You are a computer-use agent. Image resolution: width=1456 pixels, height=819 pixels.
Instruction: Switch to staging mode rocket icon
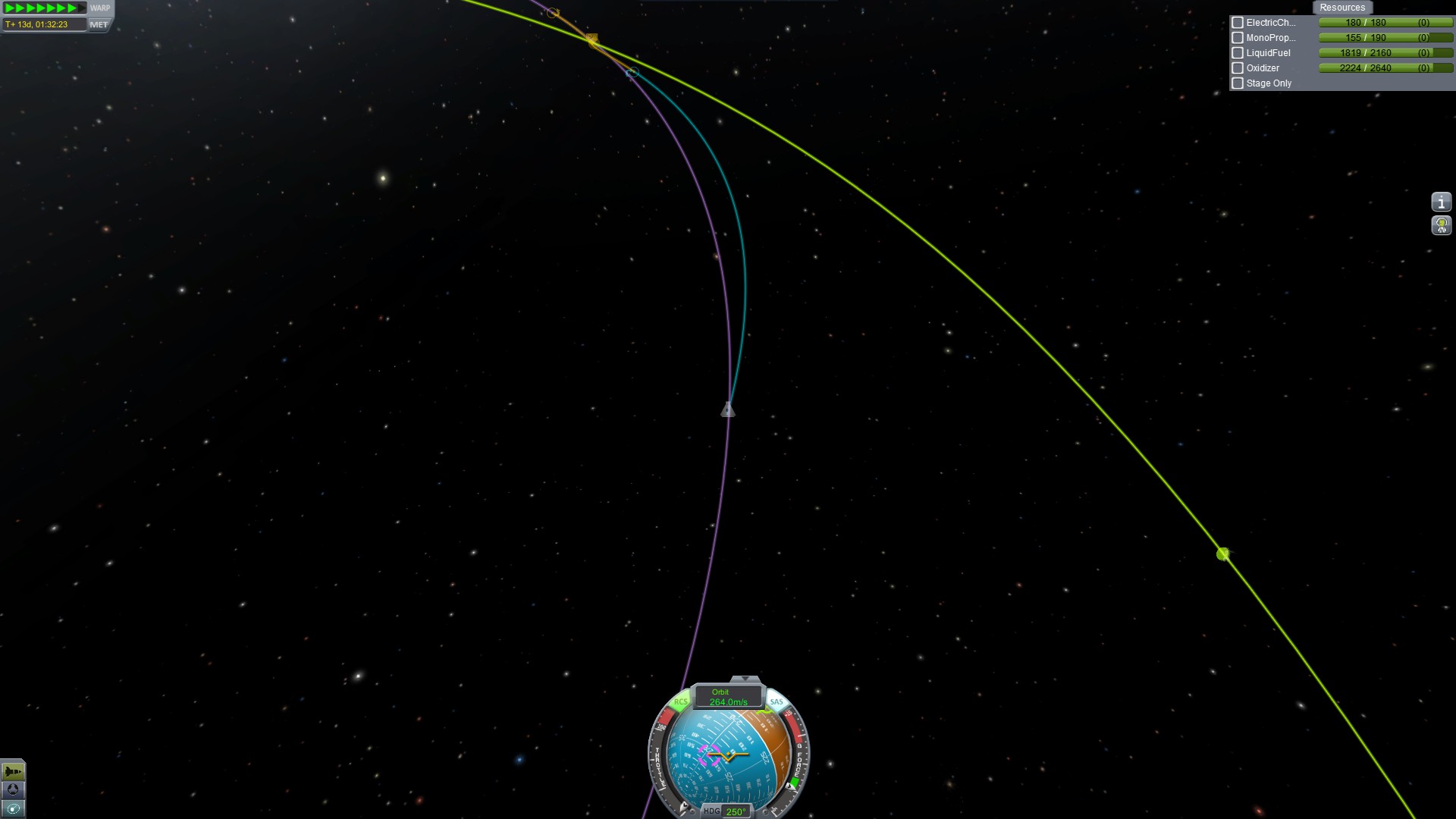pos(13,771)
